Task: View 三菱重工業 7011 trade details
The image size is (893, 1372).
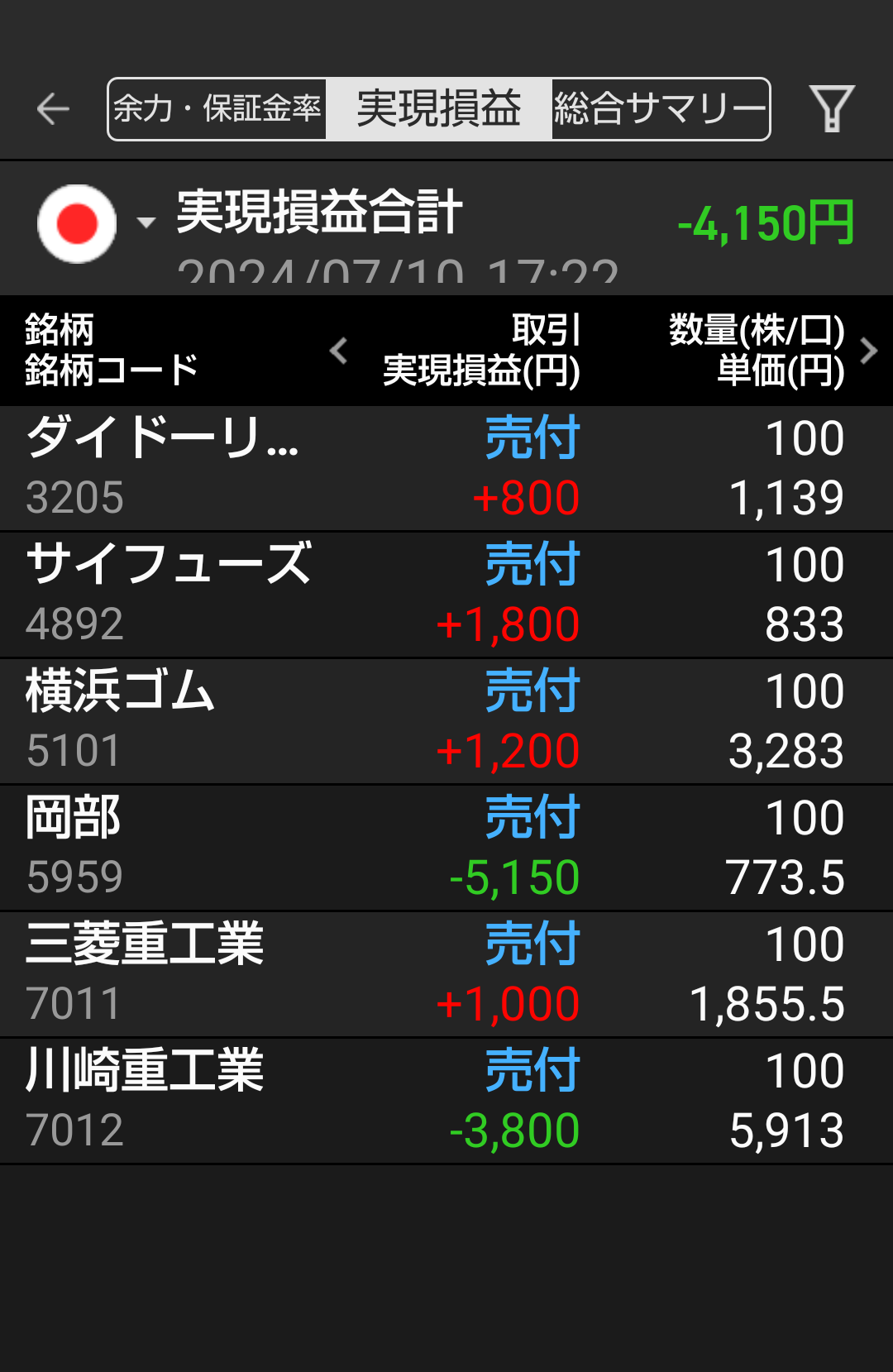Action: pos(446,974)
